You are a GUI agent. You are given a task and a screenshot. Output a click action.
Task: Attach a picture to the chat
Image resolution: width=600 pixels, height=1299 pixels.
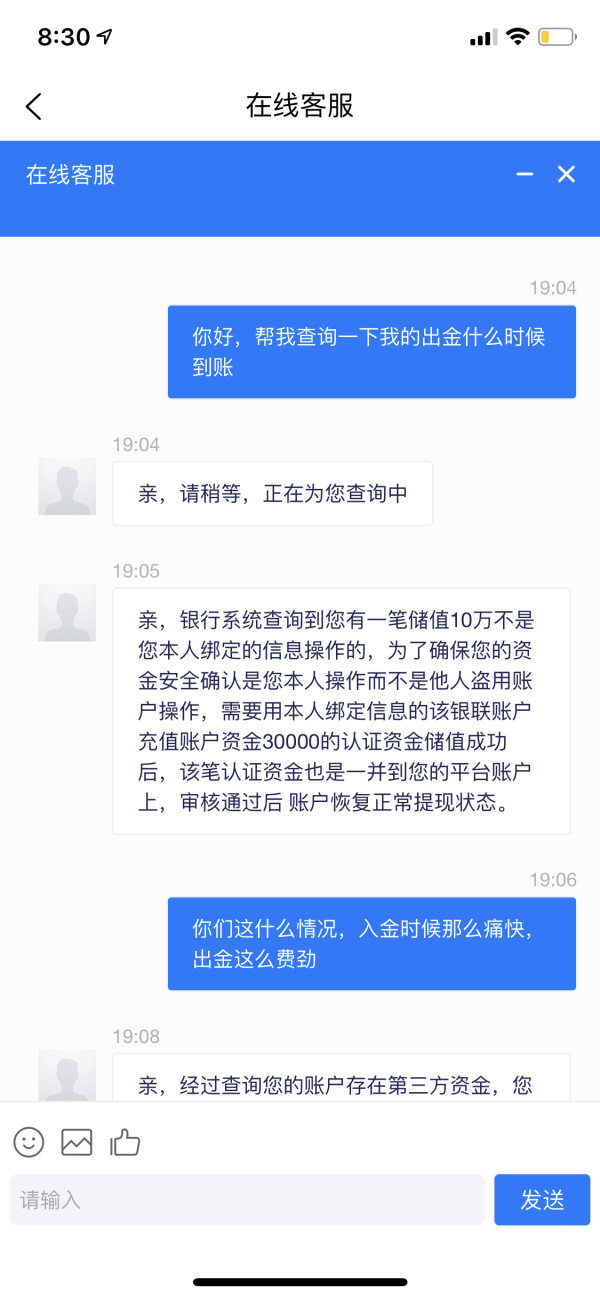click(77, 1142)
